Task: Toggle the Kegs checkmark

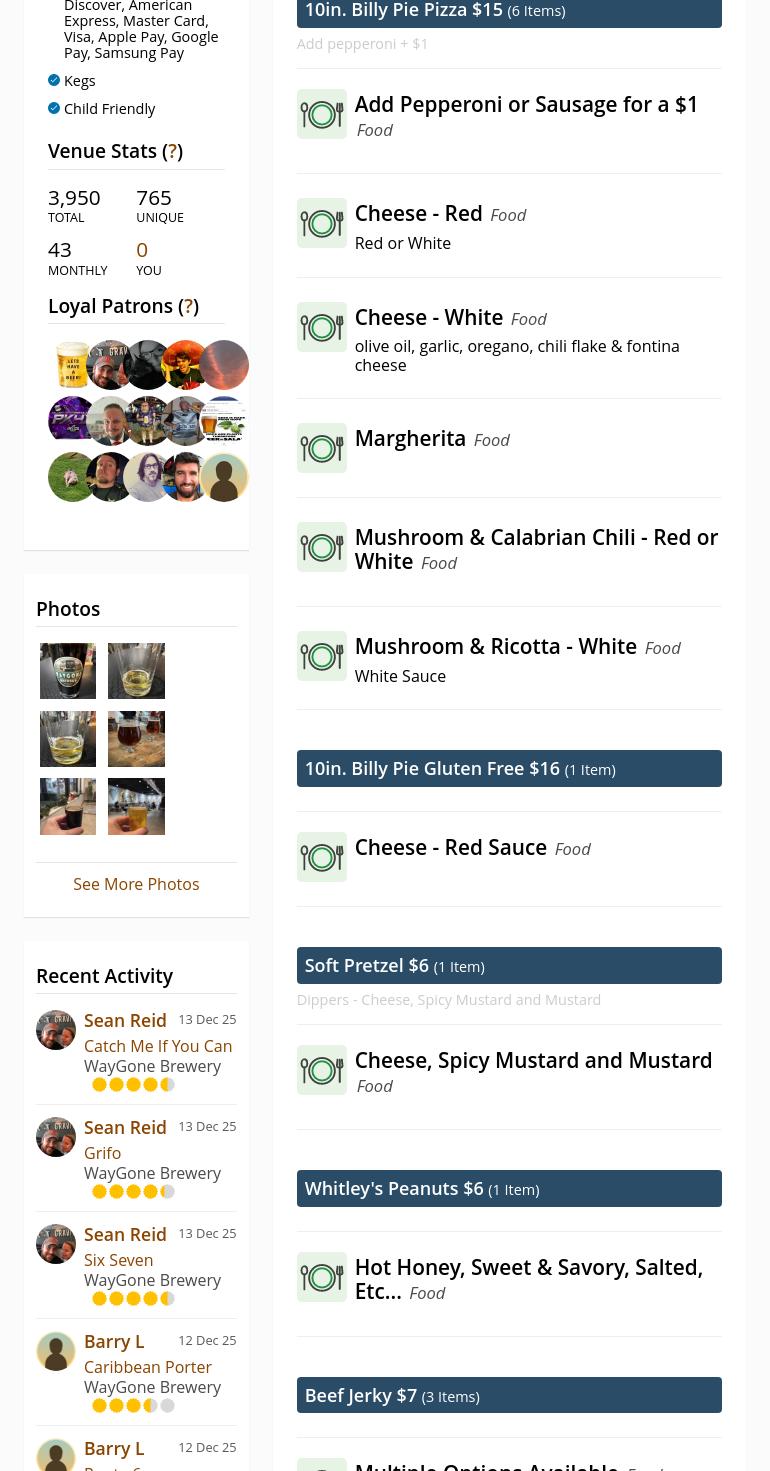Action: (54, 79)
